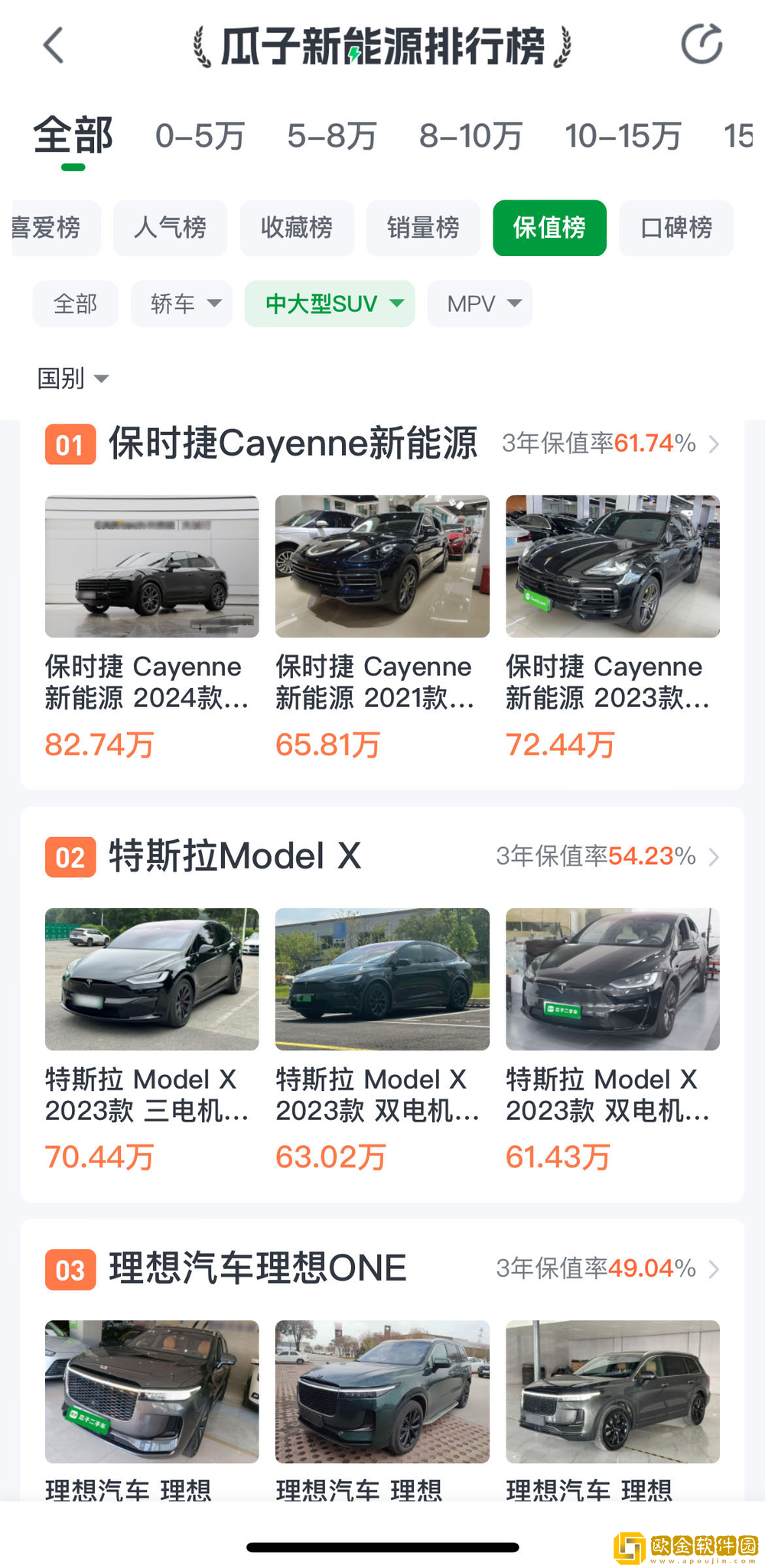Tap the arrow beside 理想ONE 保值率 49.04%

click(x=714, y=1268)
